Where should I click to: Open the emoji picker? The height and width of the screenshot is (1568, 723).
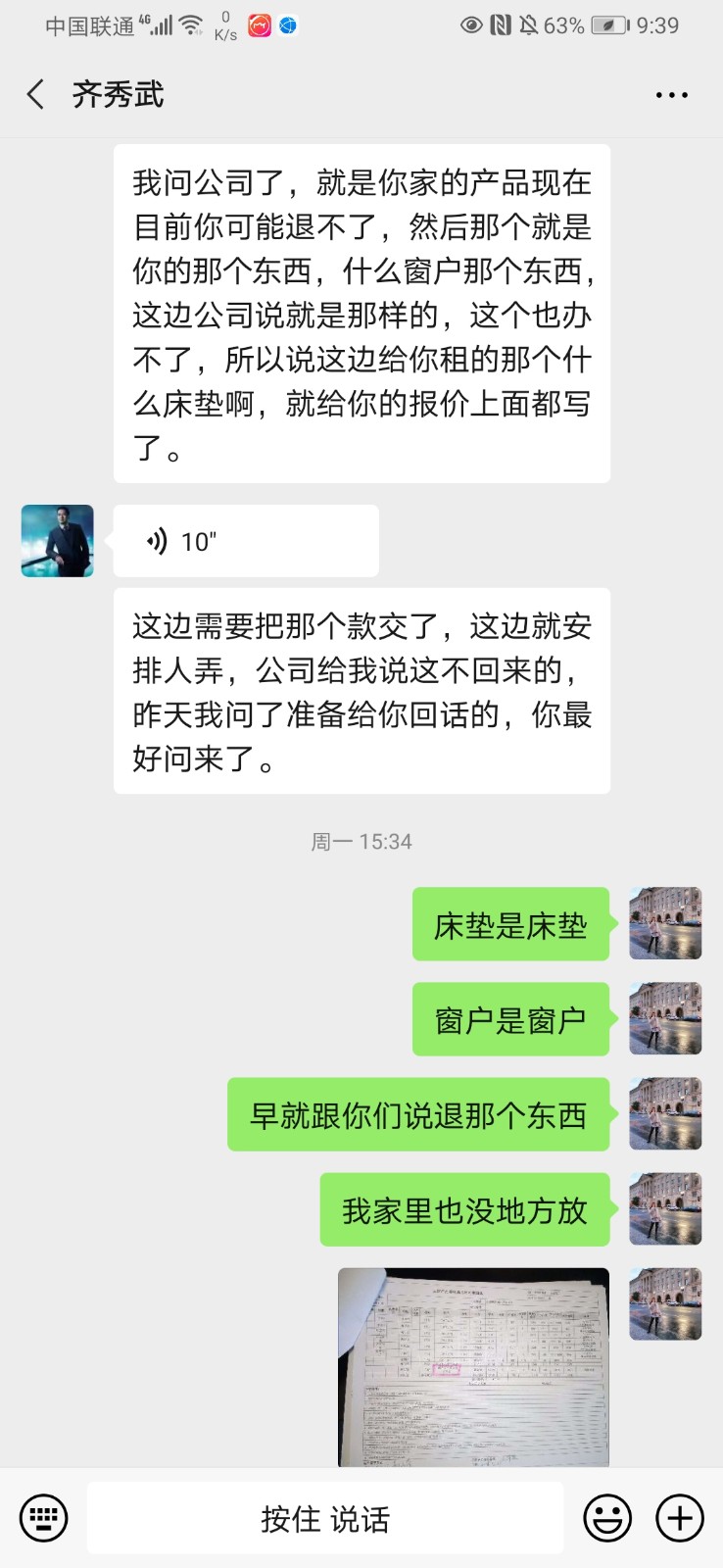click(x=607, y=1518)
